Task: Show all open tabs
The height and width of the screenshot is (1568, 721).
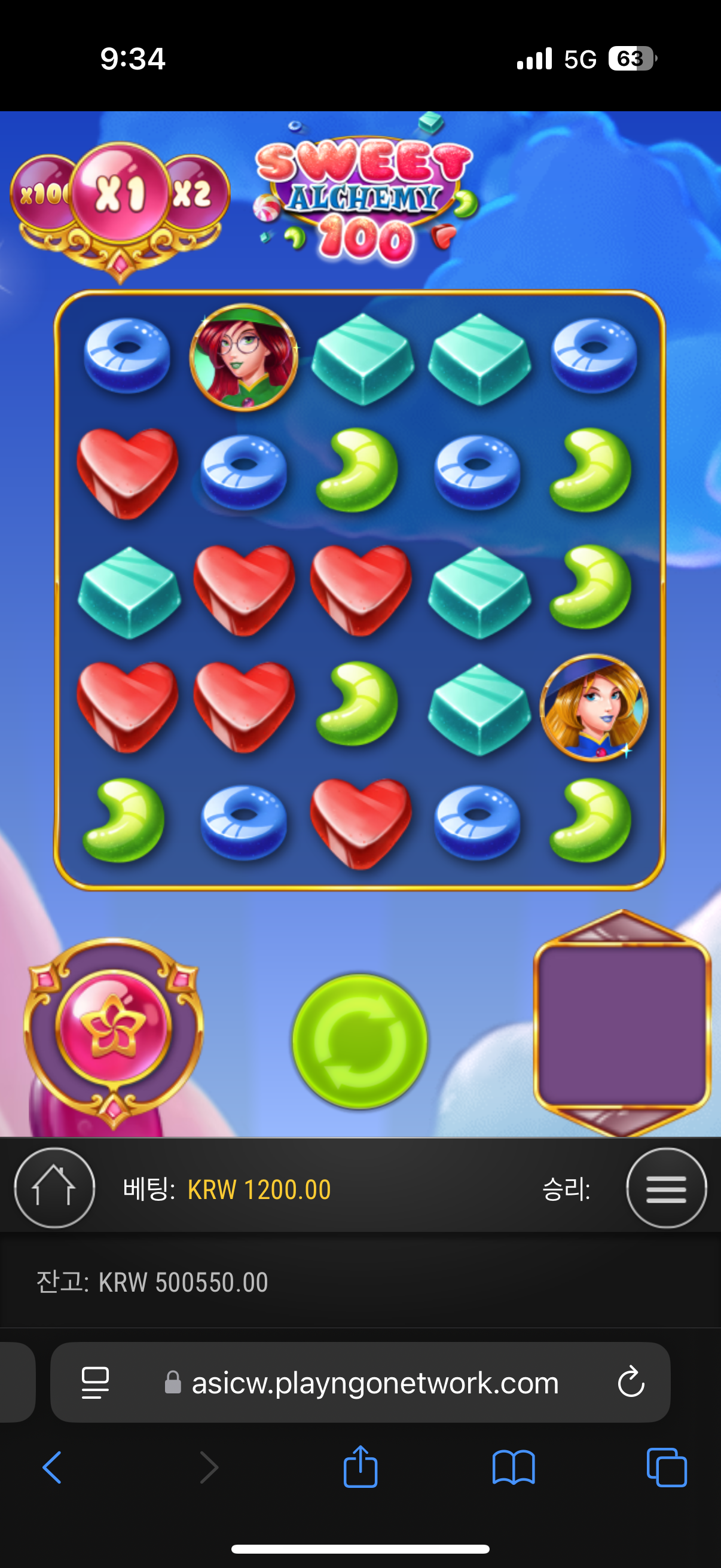Action: pyautogui.click(x=666, y=1468)
